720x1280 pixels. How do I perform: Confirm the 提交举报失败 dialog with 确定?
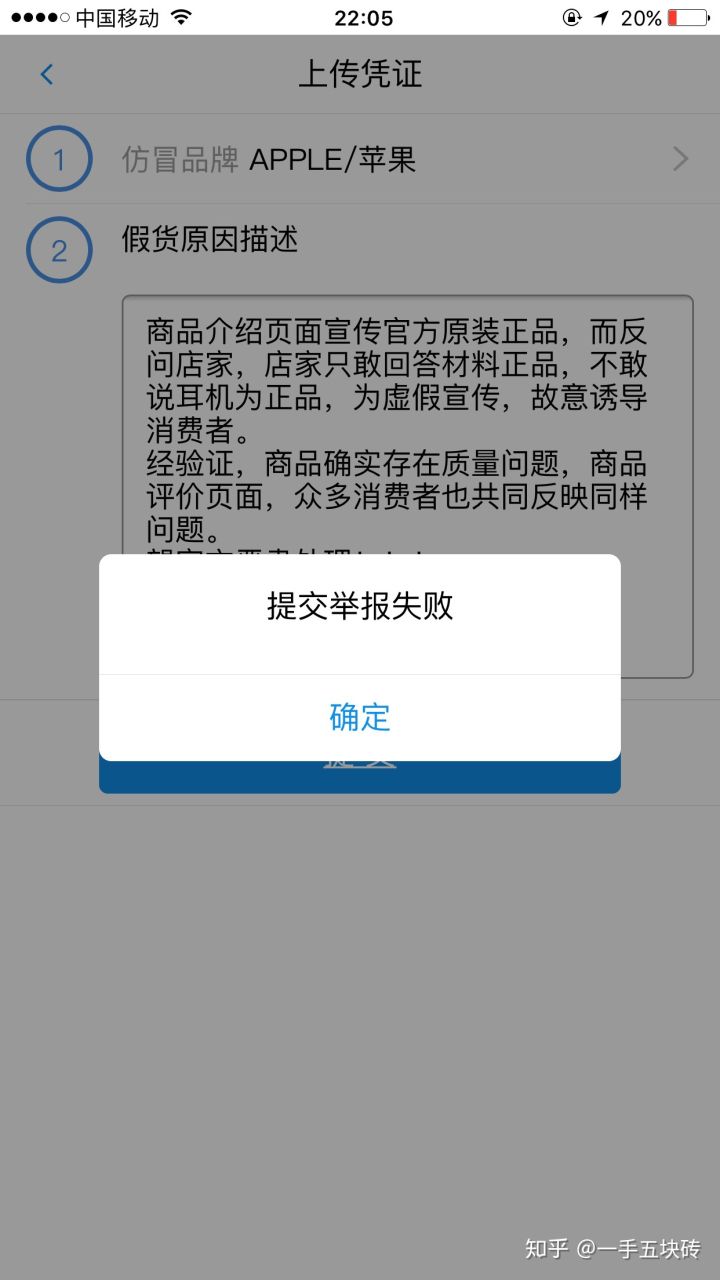(360, 717)
